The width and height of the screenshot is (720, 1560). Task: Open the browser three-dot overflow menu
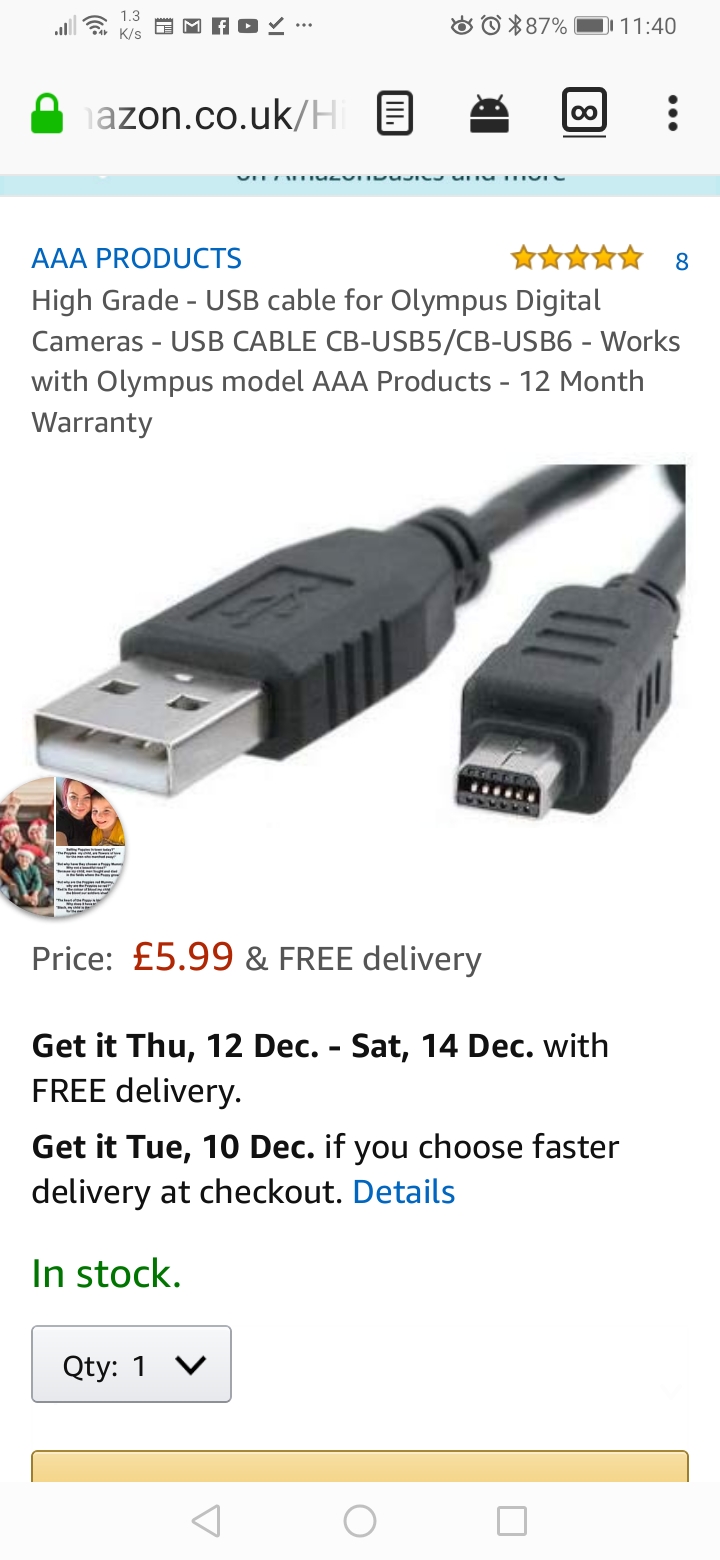pyautogui.click(x=673, y=114)
